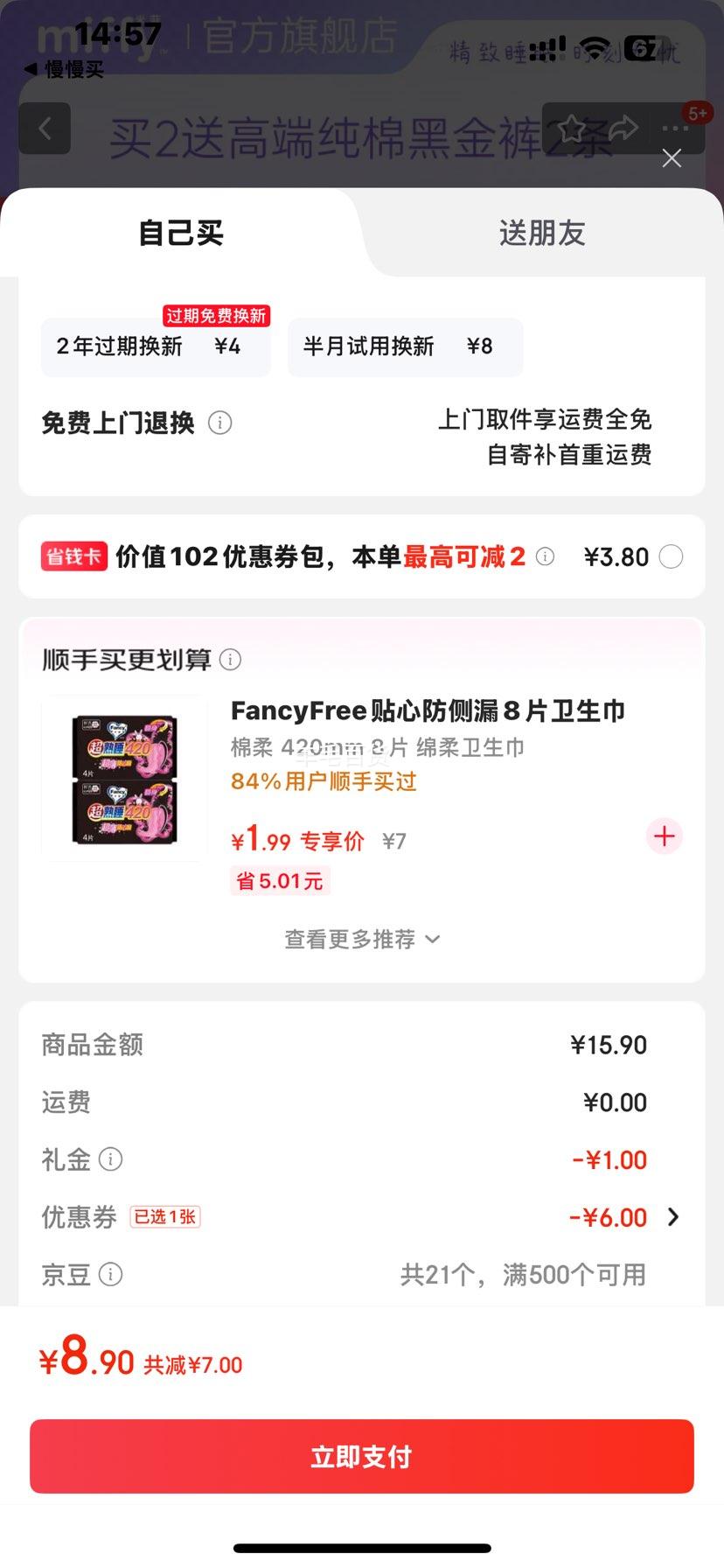
Task: Tap 立即支付 to pay now
Action: pos(362,1456)
